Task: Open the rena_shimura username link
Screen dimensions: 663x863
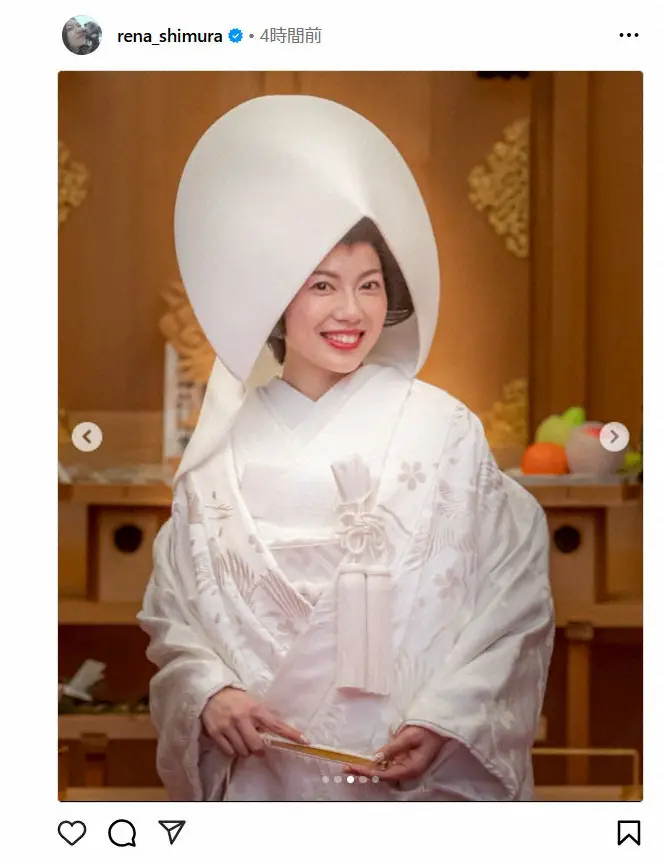Action: click(x=169, y=36)
